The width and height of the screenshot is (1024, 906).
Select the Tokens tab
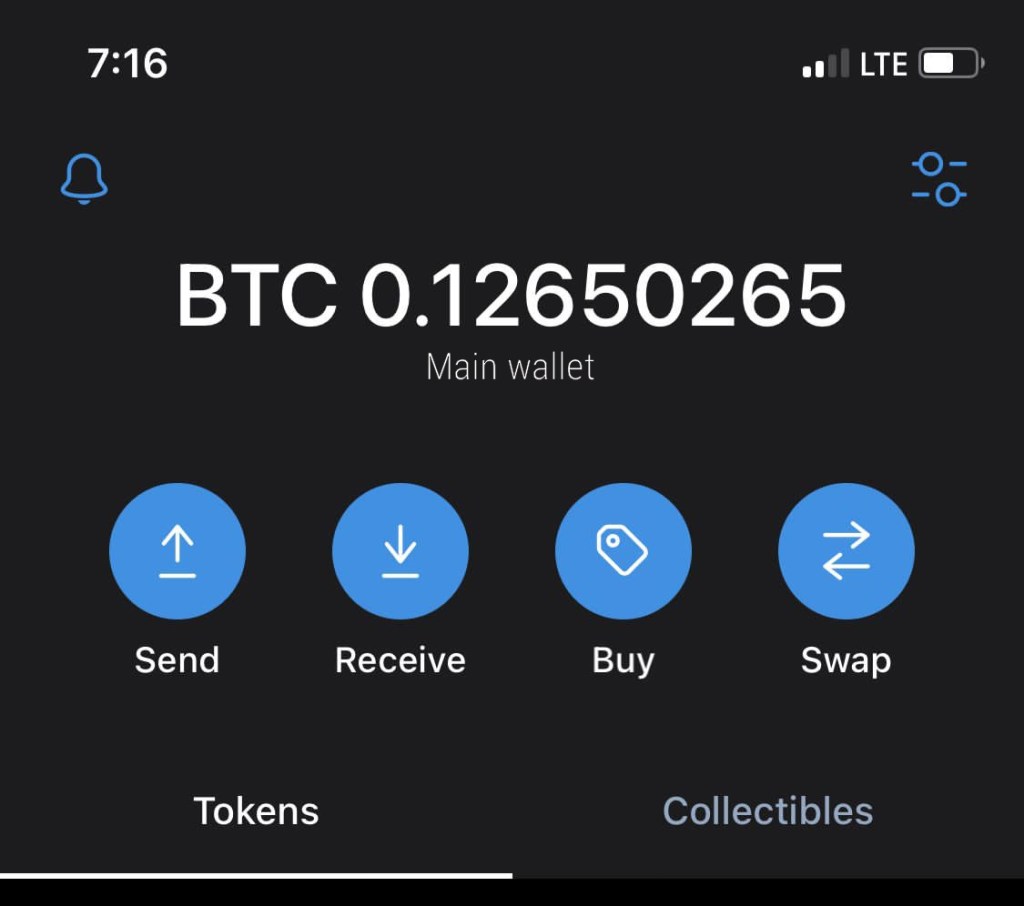(x=256, y=811)
